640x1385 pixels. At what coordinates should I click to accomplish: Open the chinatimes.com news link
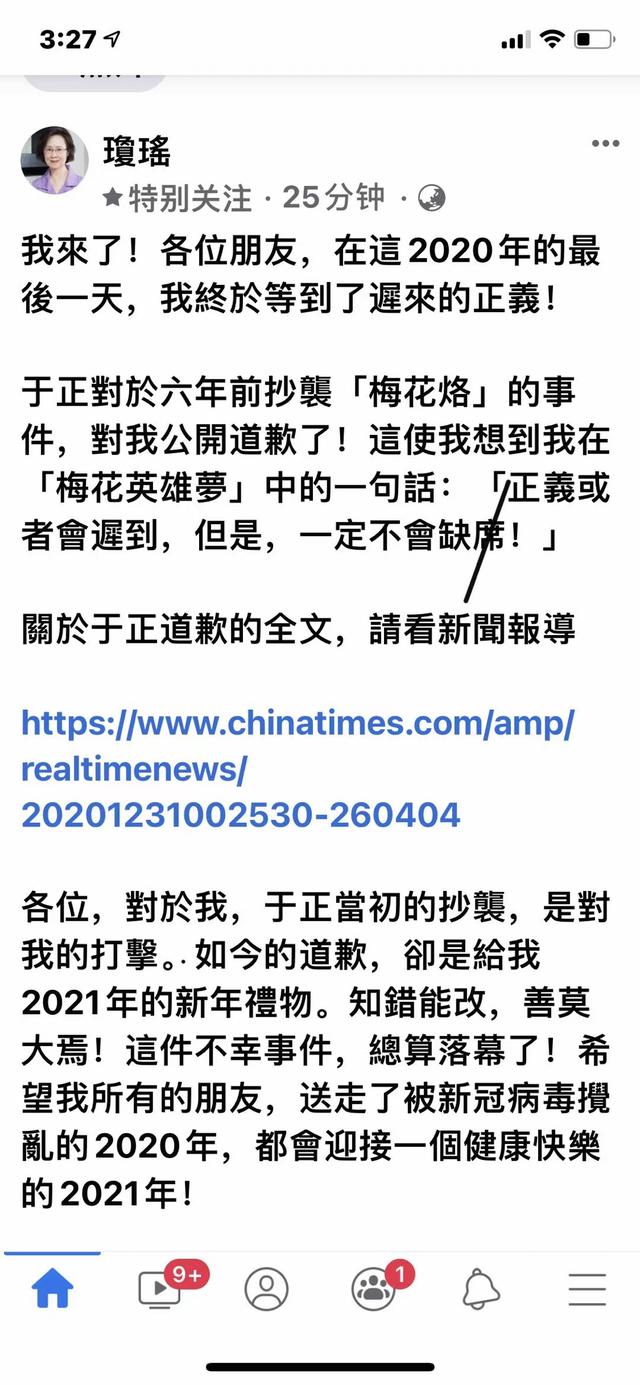pos(297,768)
